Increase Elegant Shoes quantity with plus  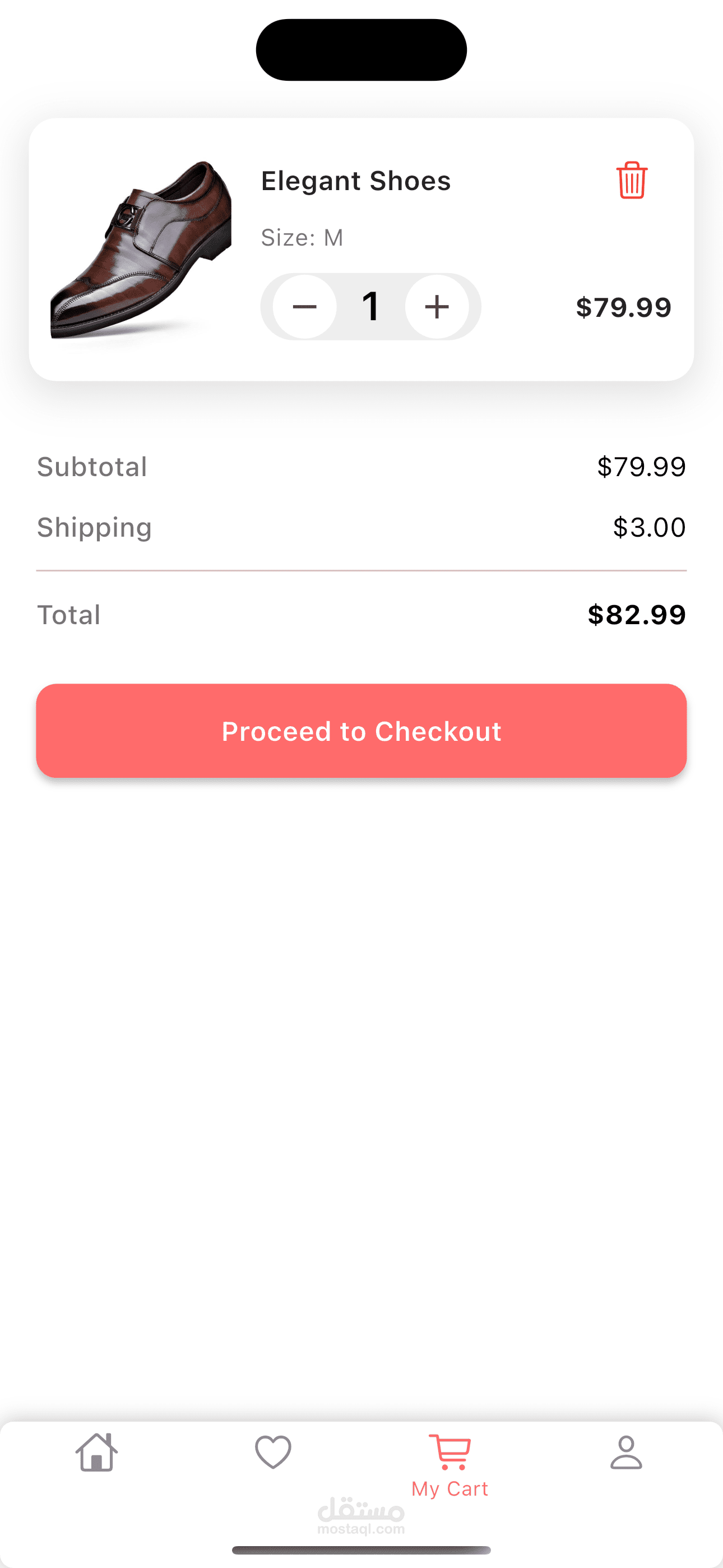tap(437, 307)
